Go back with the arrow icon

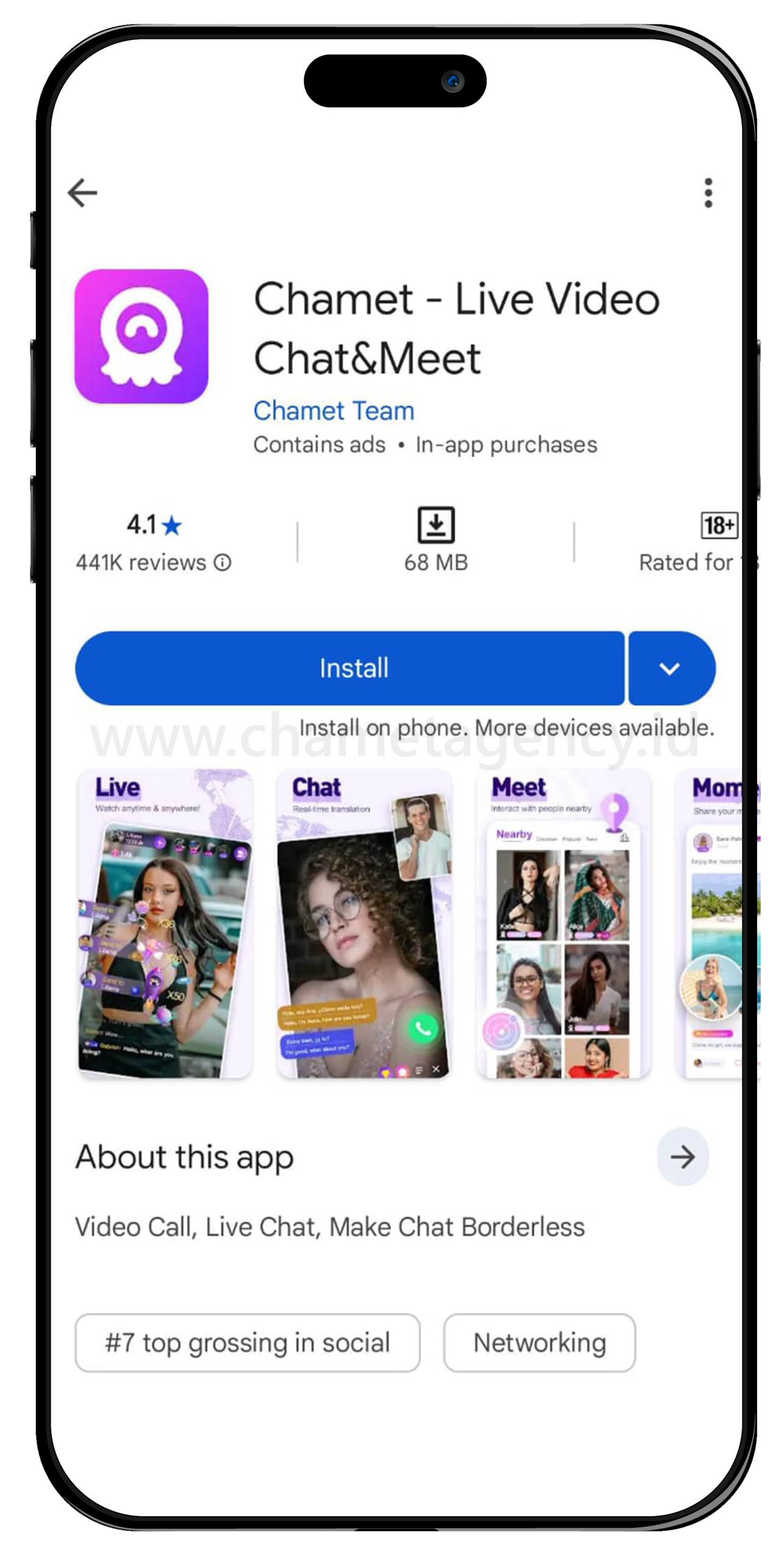click(x=82, y=193)
